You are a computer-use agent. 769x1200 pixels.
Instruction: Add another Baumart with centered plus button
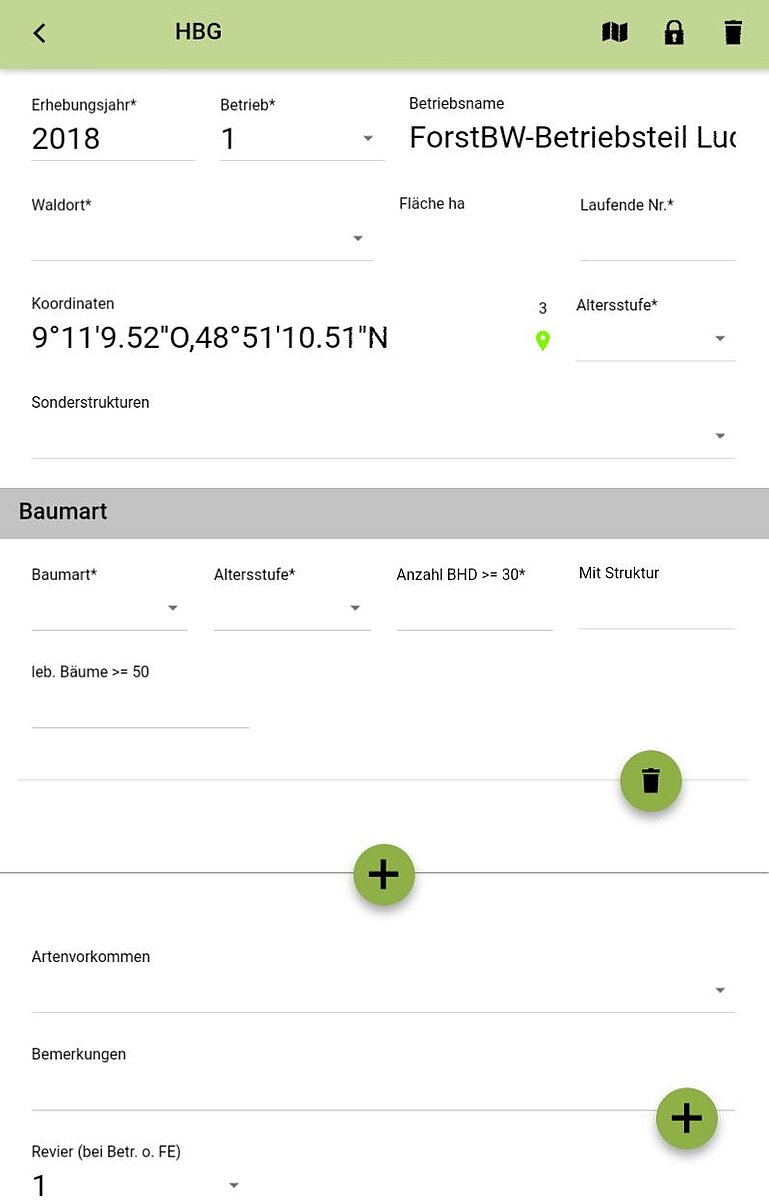384,874
